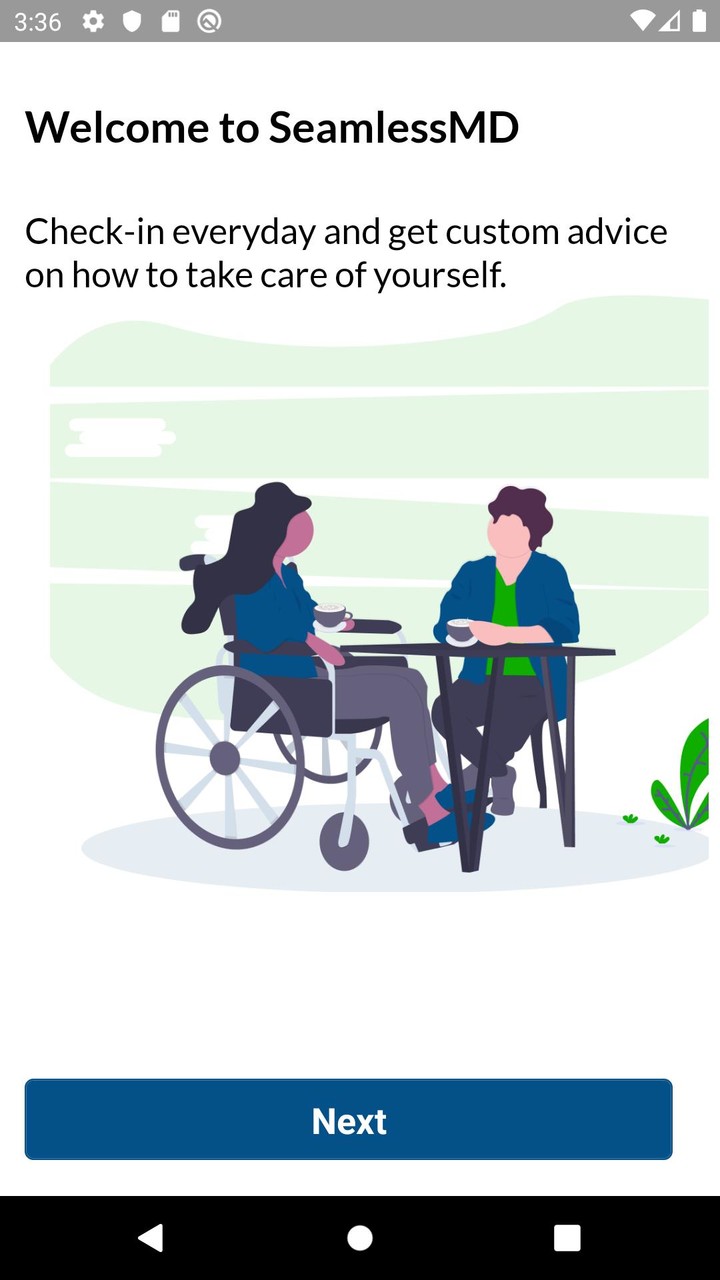Go back using the system back button
This screenshot has width=720, height=1280.
[151, 1238]
